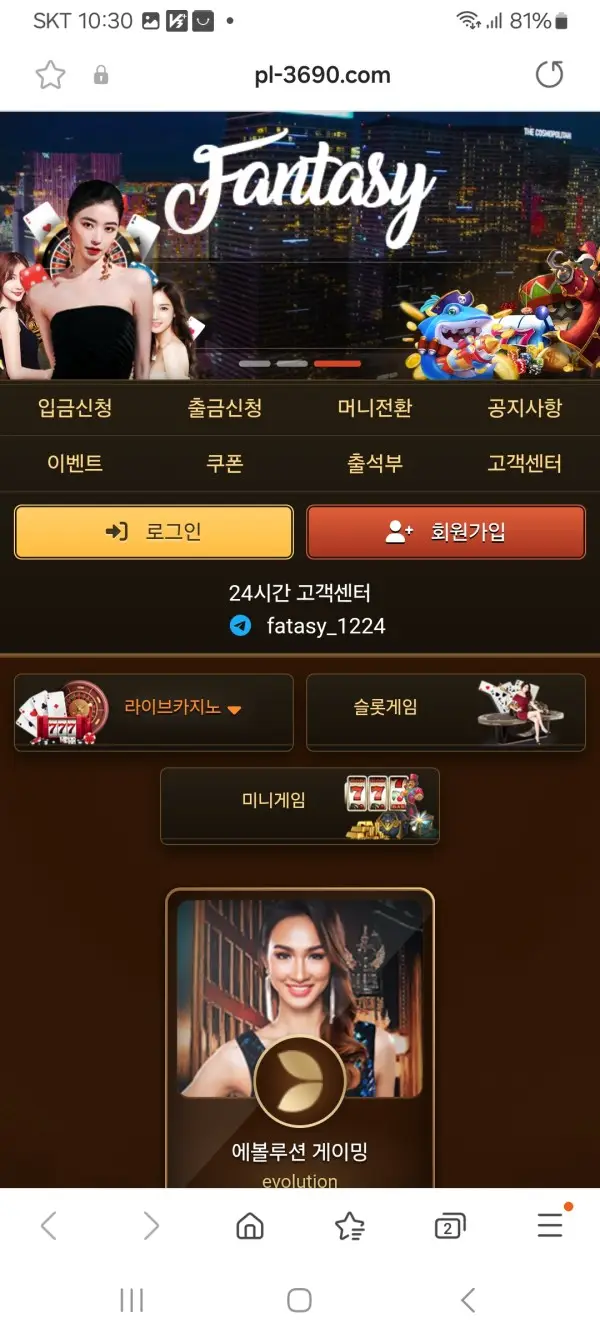Tap the 로그인 login button

pos(154,532)
